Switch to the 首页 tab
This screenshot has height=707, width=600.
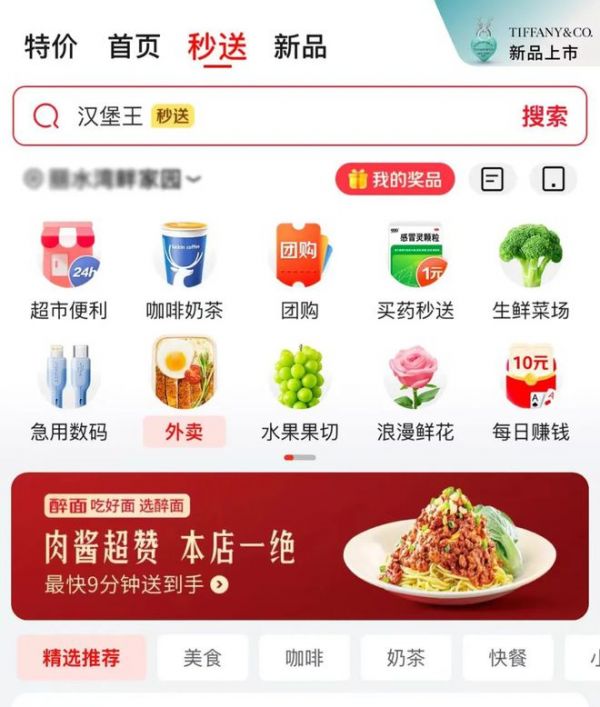coord(134,46)
